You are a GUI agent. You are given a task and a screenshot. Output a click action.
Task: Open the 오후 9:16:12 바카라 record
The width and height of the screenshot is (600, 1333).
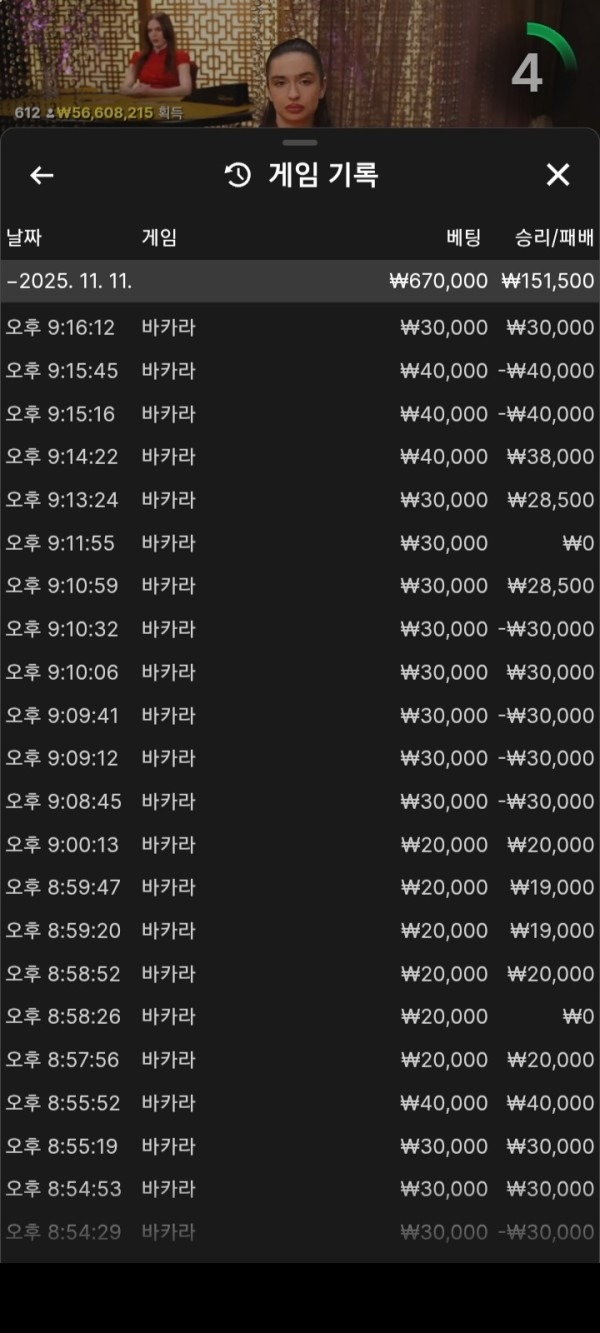(x=300, y=328)
